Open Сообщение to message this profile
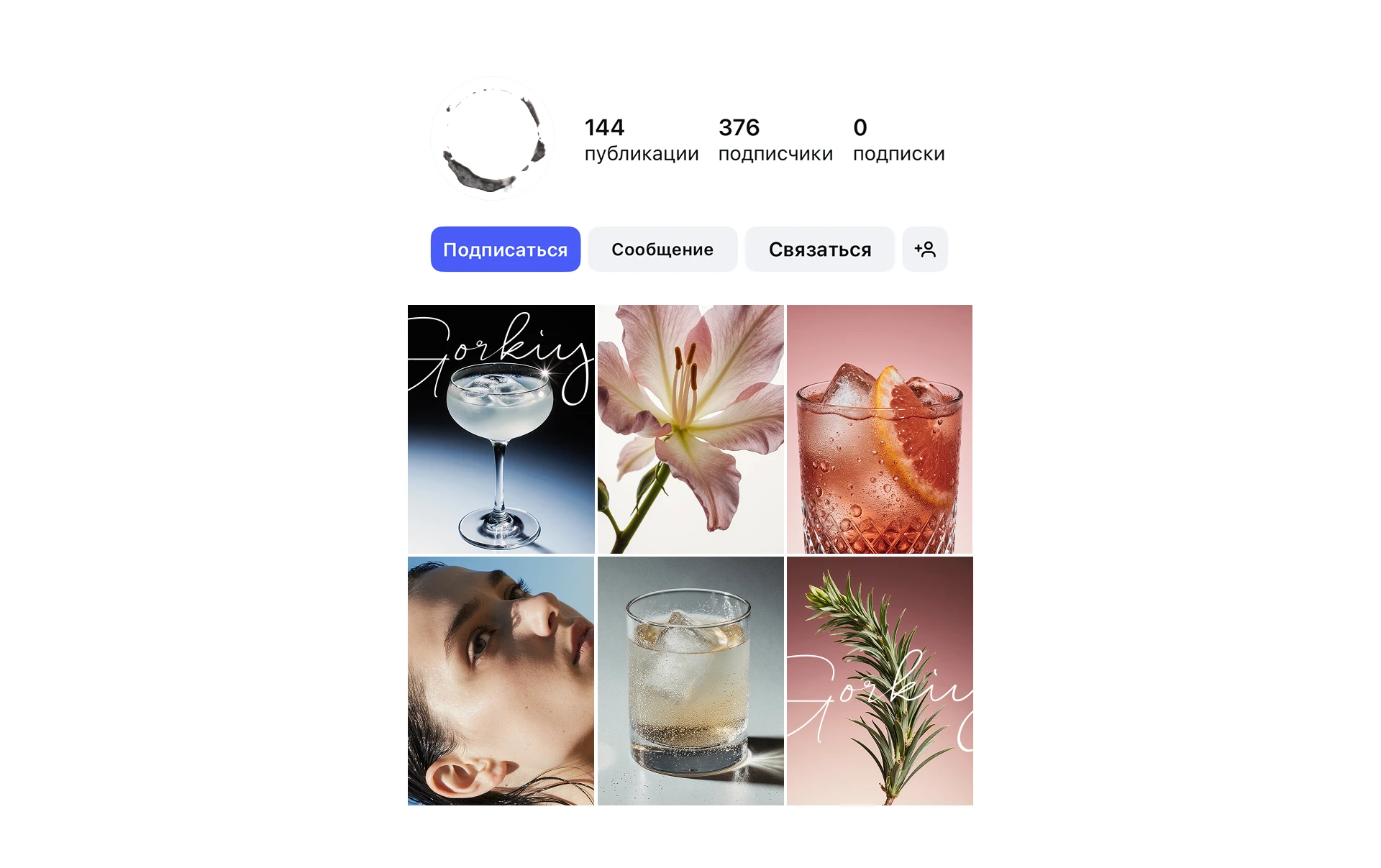 pos(662,250)
